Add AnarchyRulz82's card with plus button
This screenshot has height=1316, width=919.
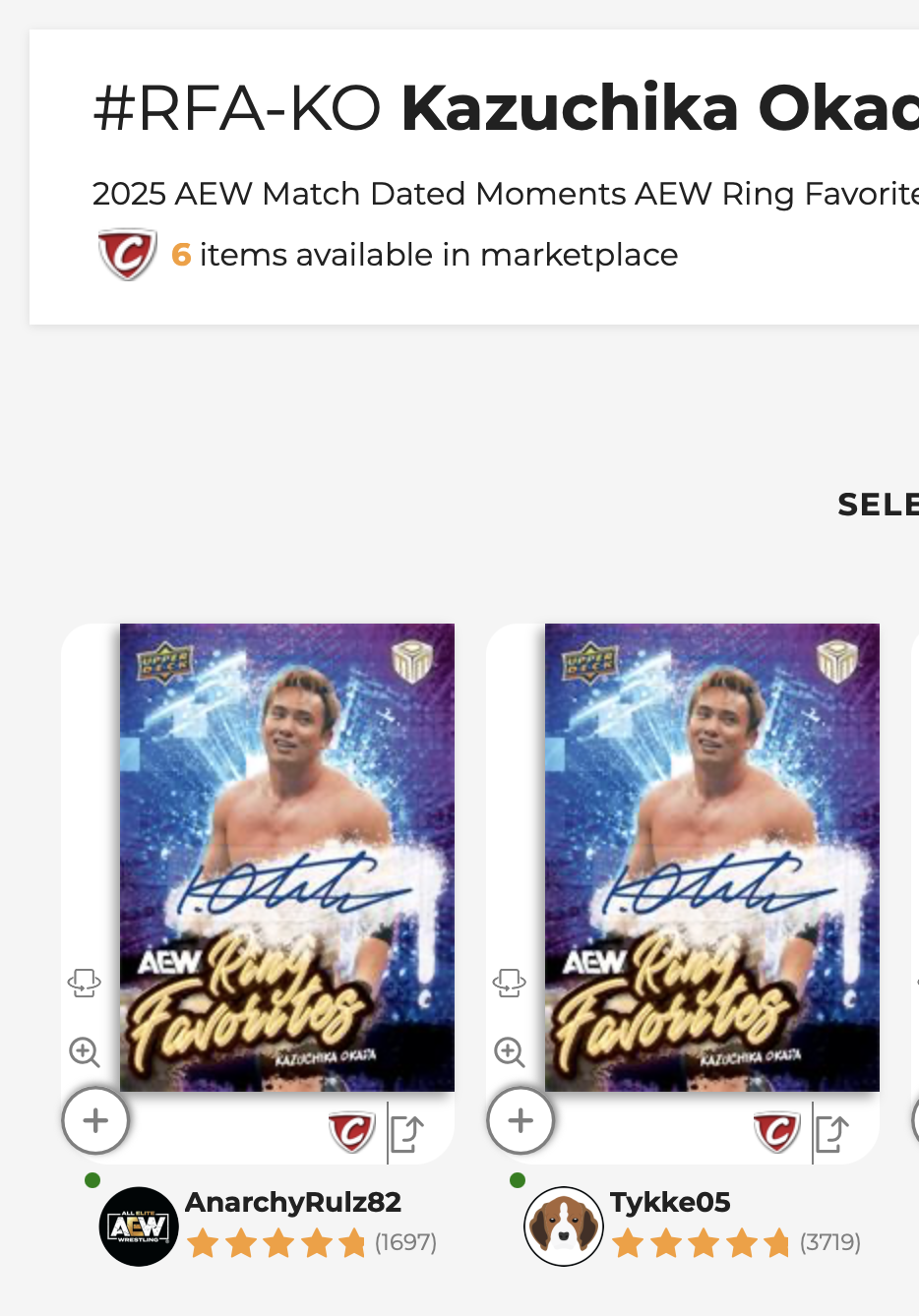95,1120
